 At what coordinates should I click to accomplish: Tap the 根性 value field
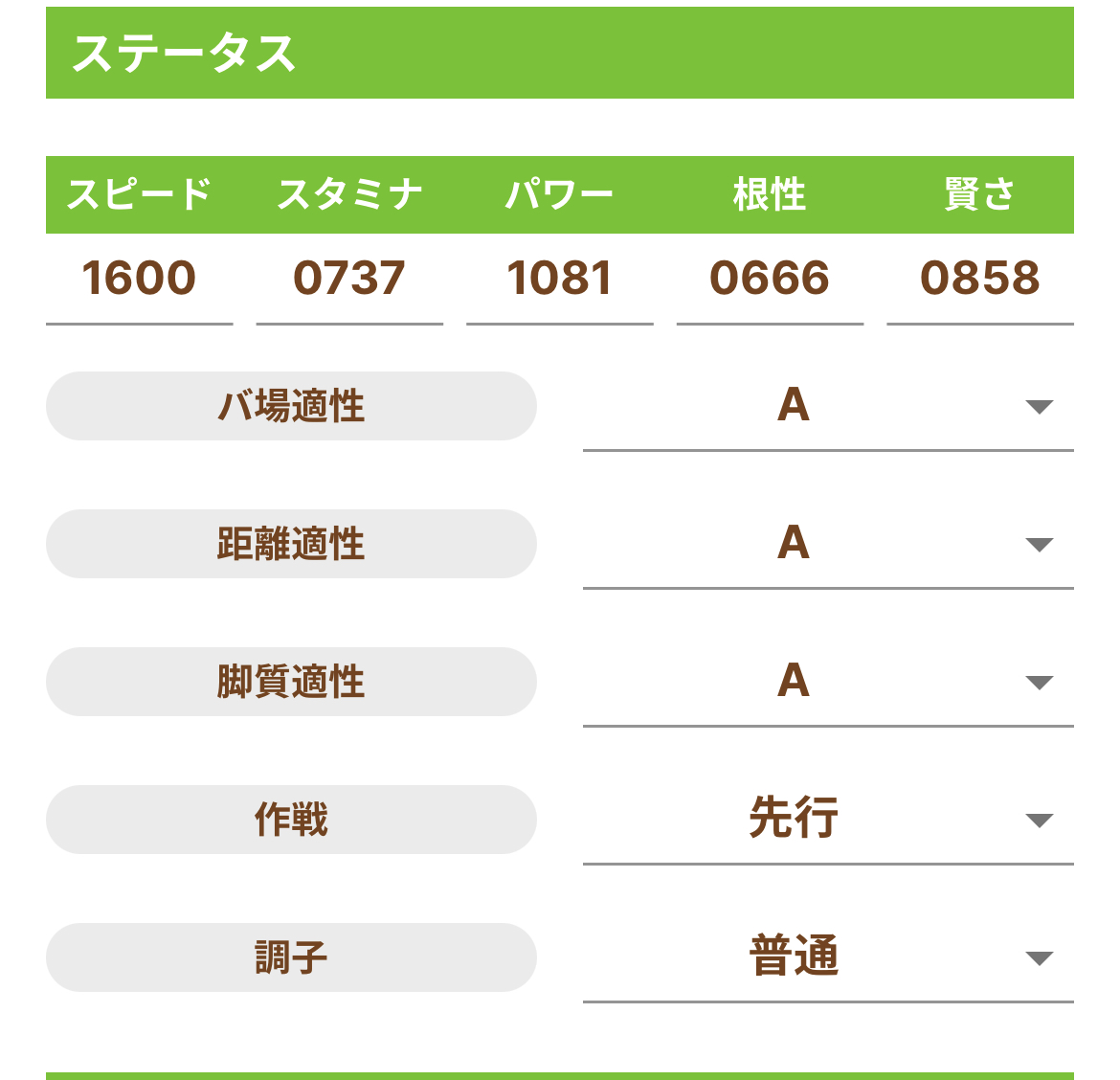770,279
